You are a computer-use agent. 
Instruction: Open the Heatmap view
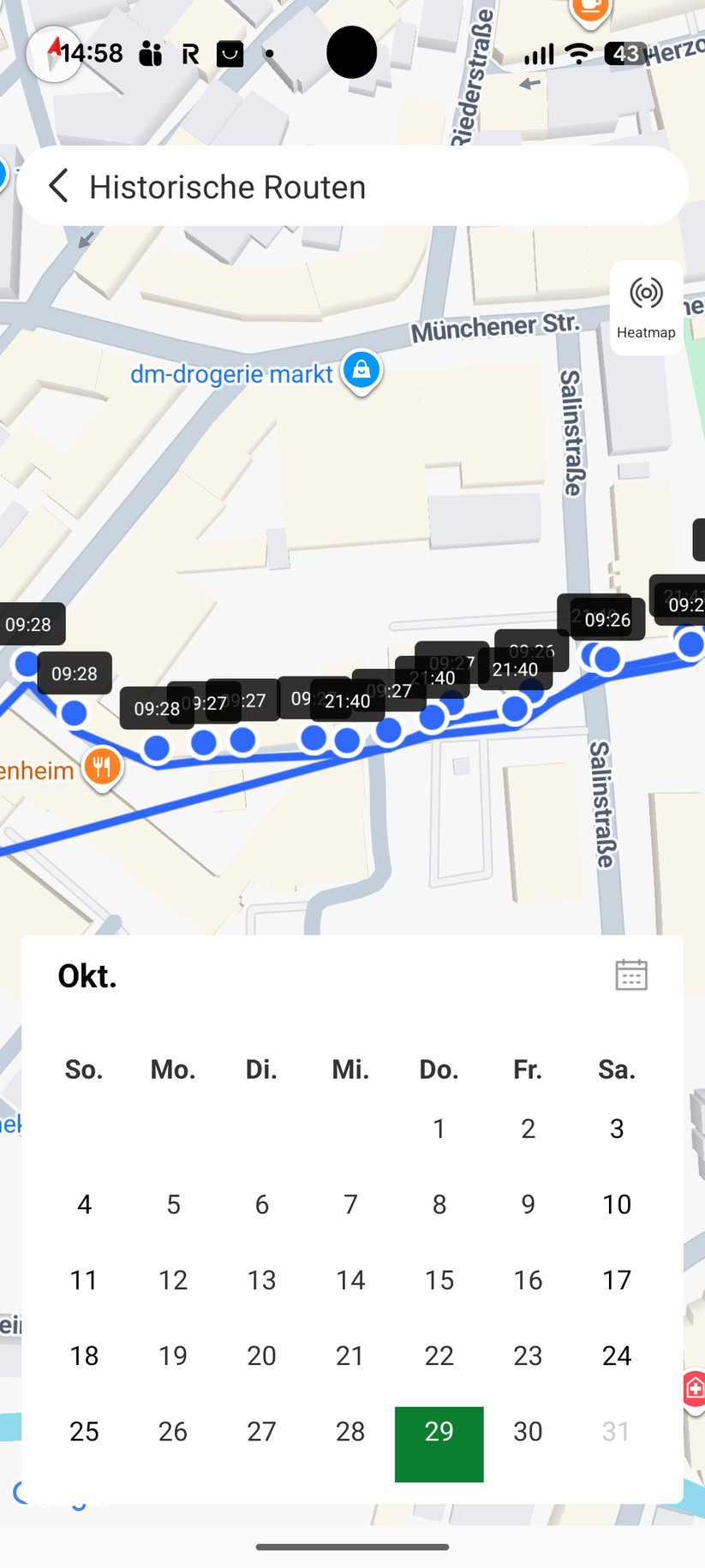click(646, 307)
